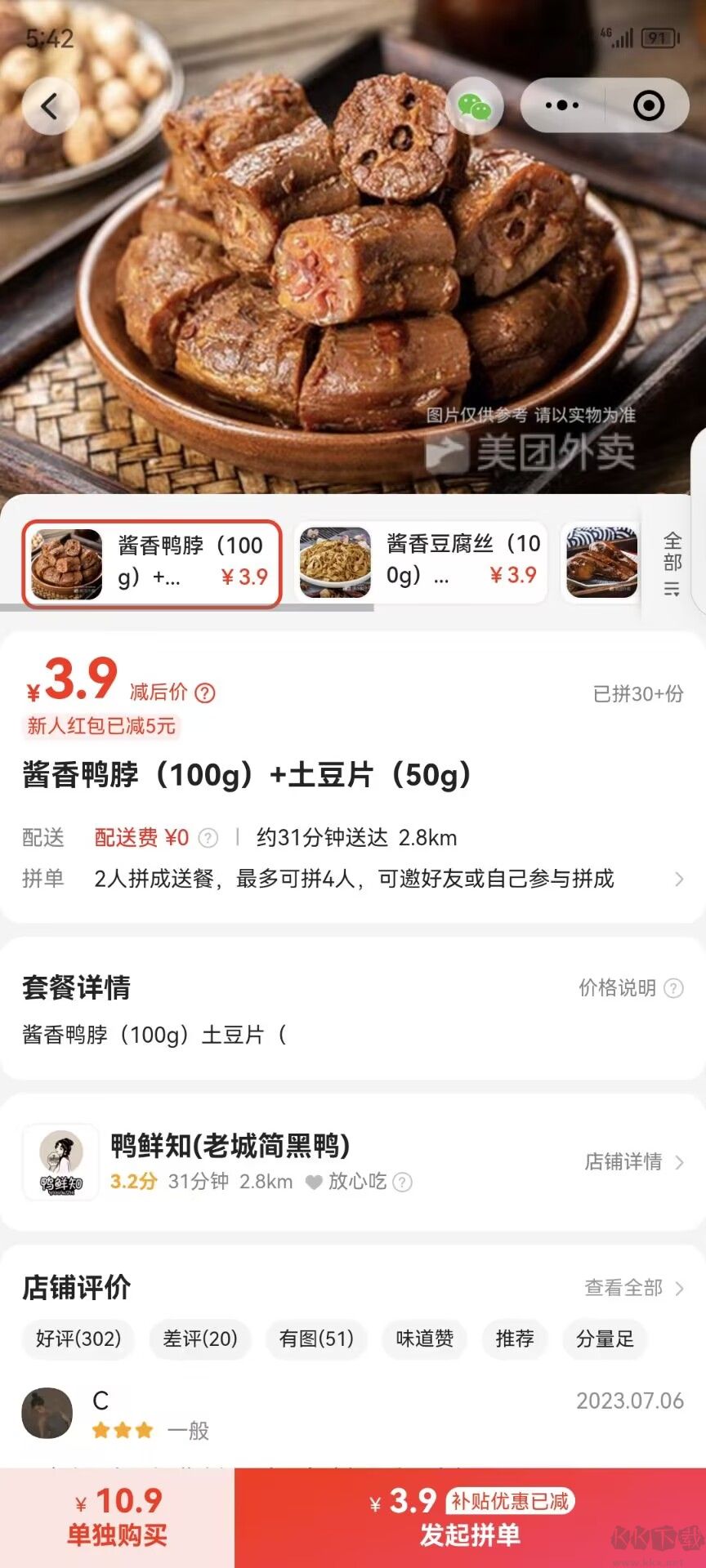The image size is (706, 1568).
Task: Open the 价格说明 help icon
Action: pos(672,987)
